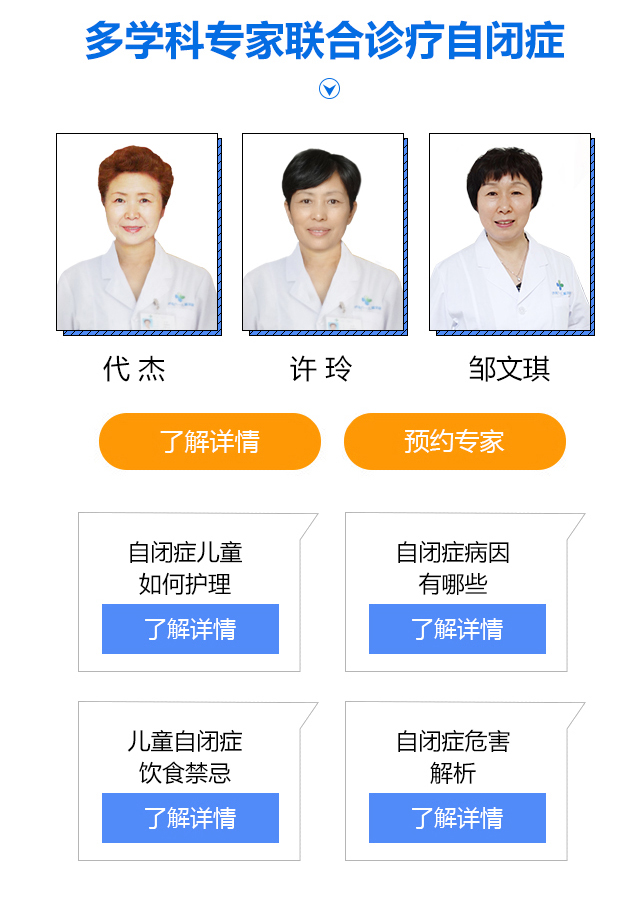The width and height of the screenshot is (640, 897).
Task: Open 了解详情 under 自闭症病因有哪些
Action: click(x=457, y=629)
